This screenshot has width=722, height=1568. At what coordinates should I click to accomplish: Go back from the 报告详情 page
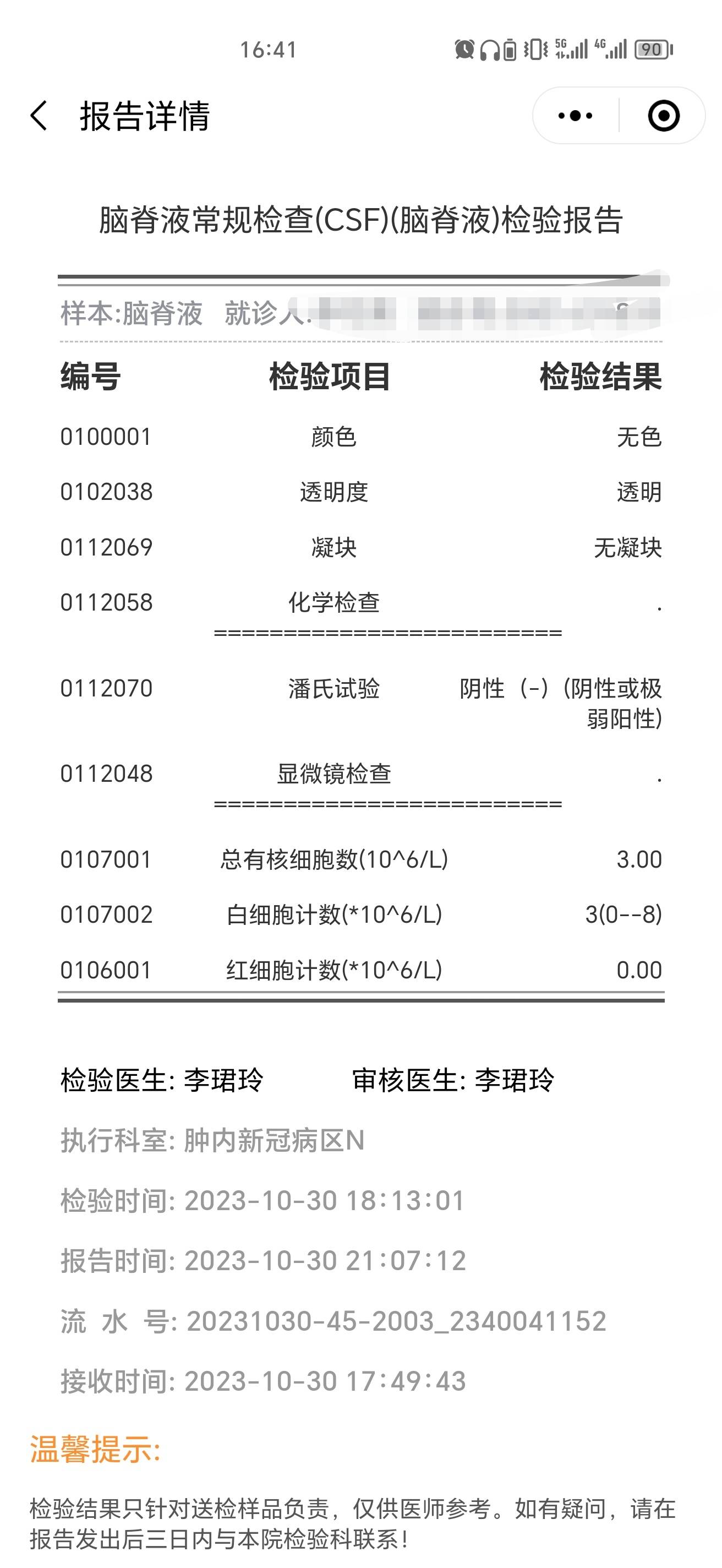click(x=38, y=116)
